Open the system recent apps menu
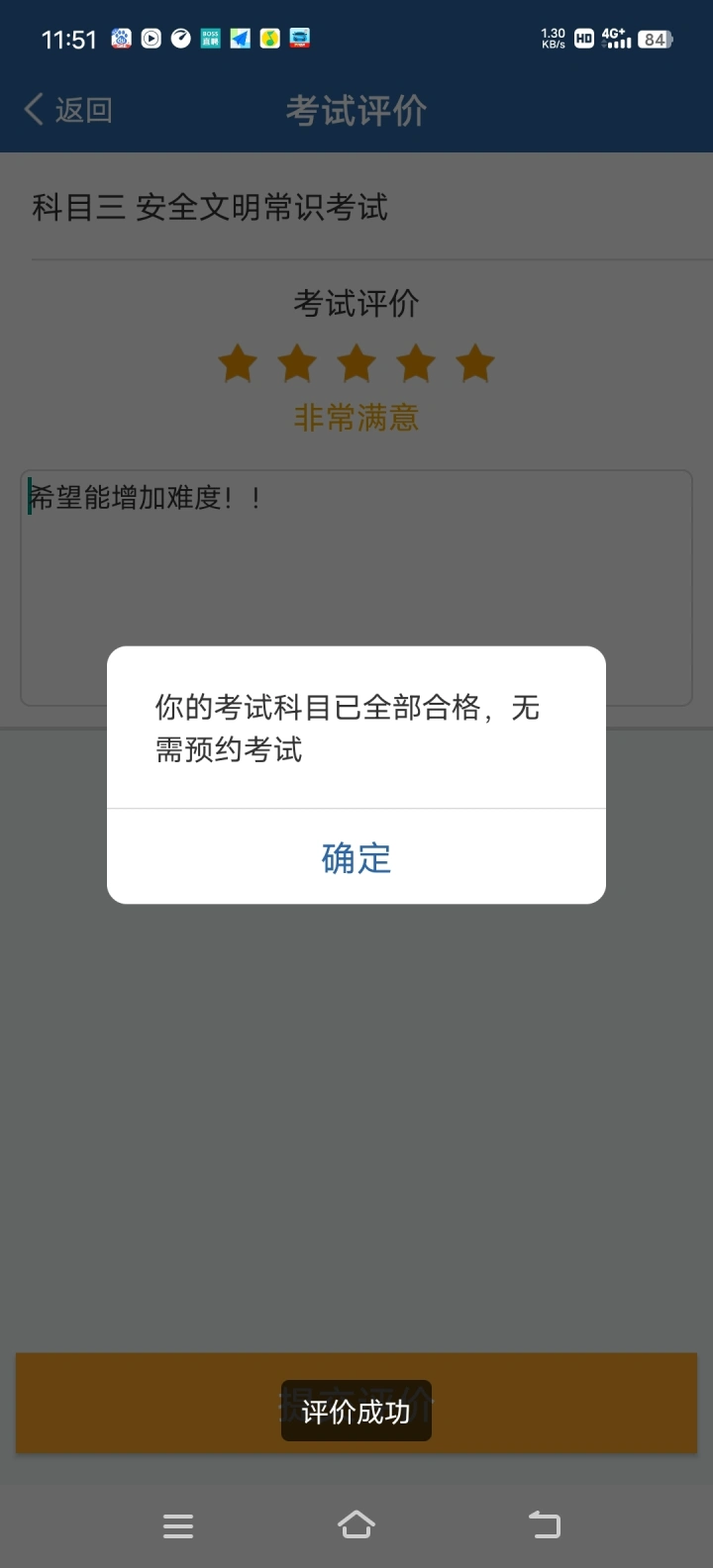Image resolution: width=713 pixels, height=1568 pixels. point(178,1525)
